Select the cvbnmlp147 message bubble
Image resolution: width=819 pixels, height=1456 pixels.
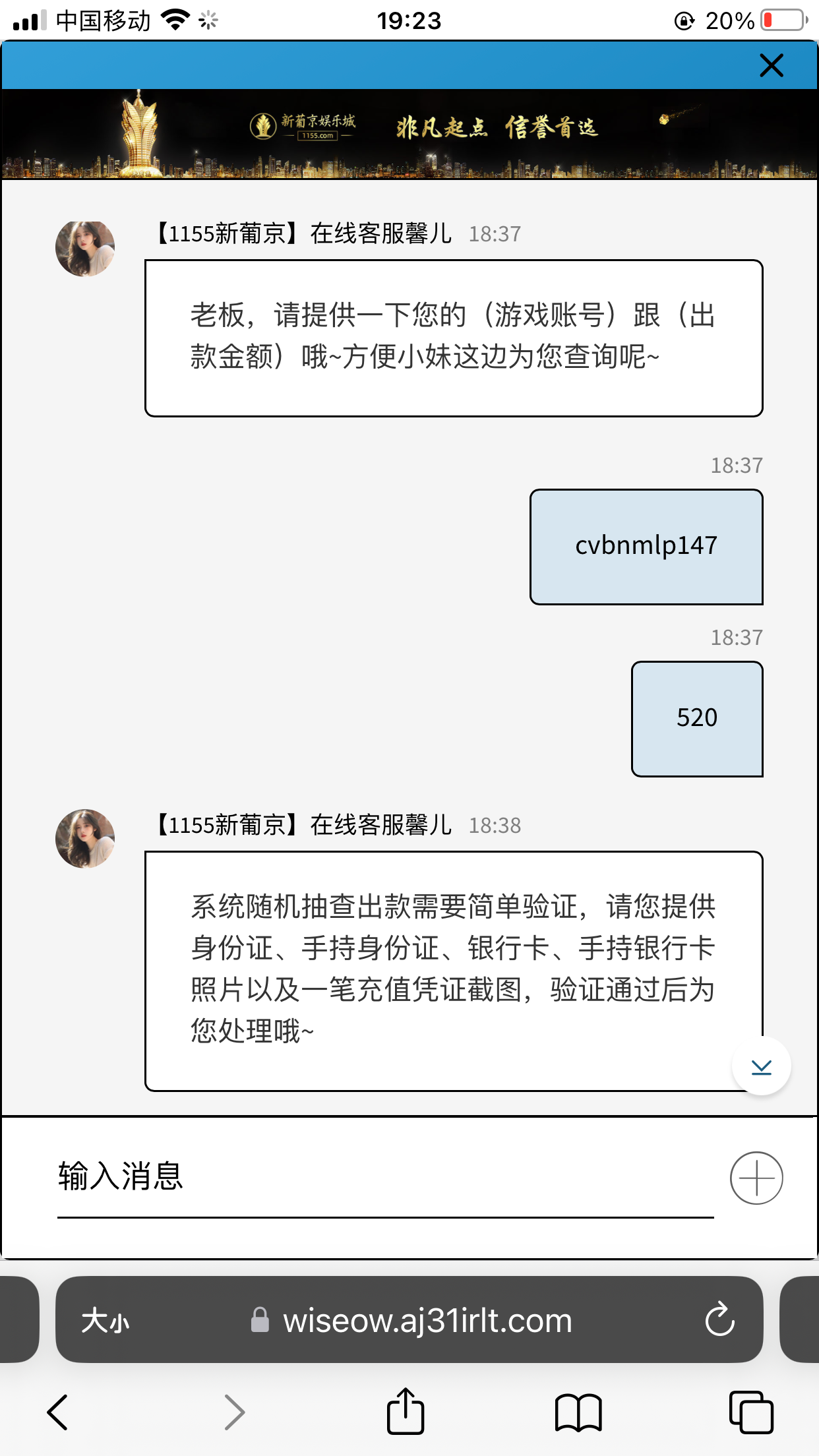click(x=646, y=546)
